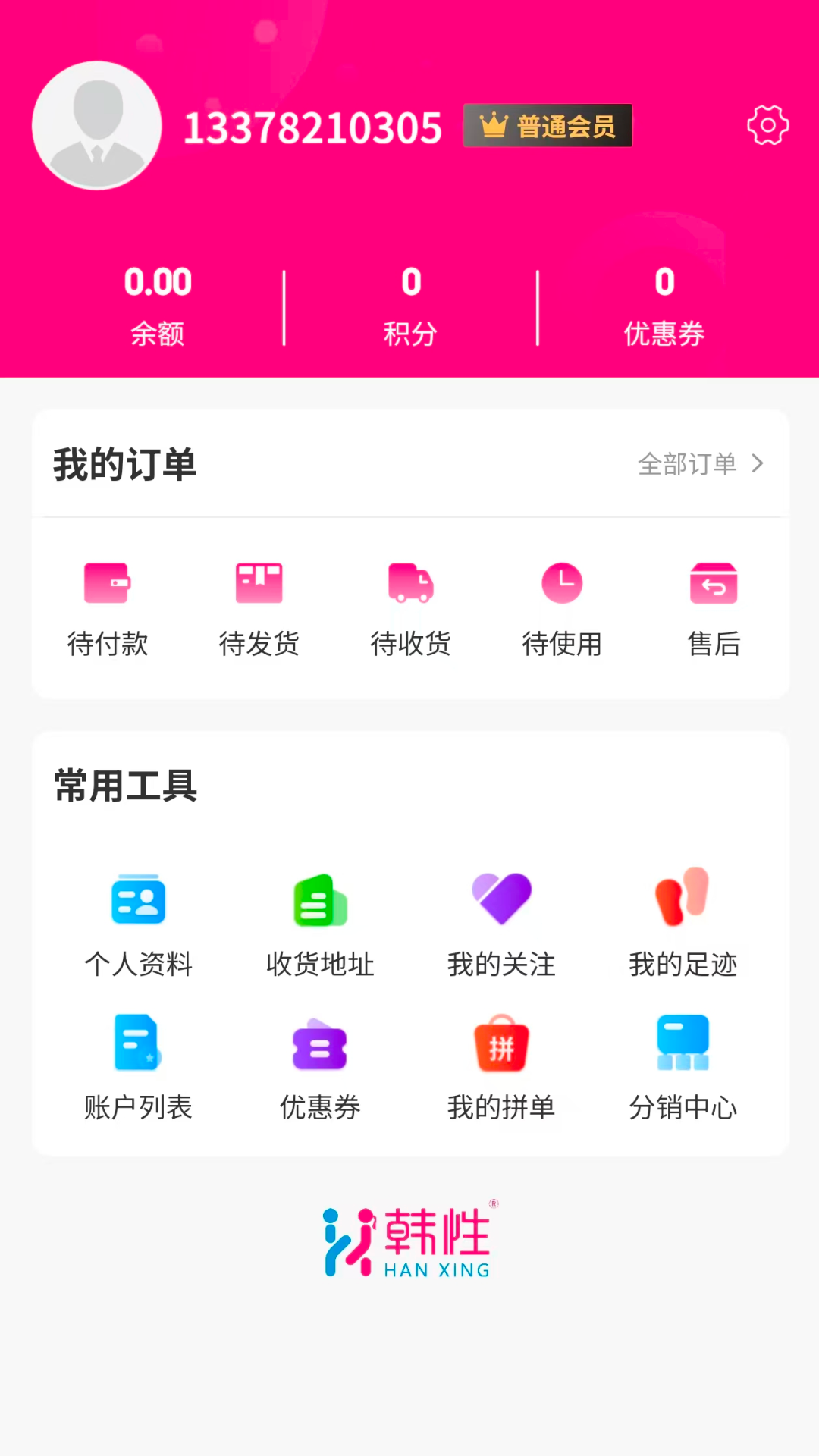
Task: View 全部订单 all orders
Action: click(x=701, y=463)
